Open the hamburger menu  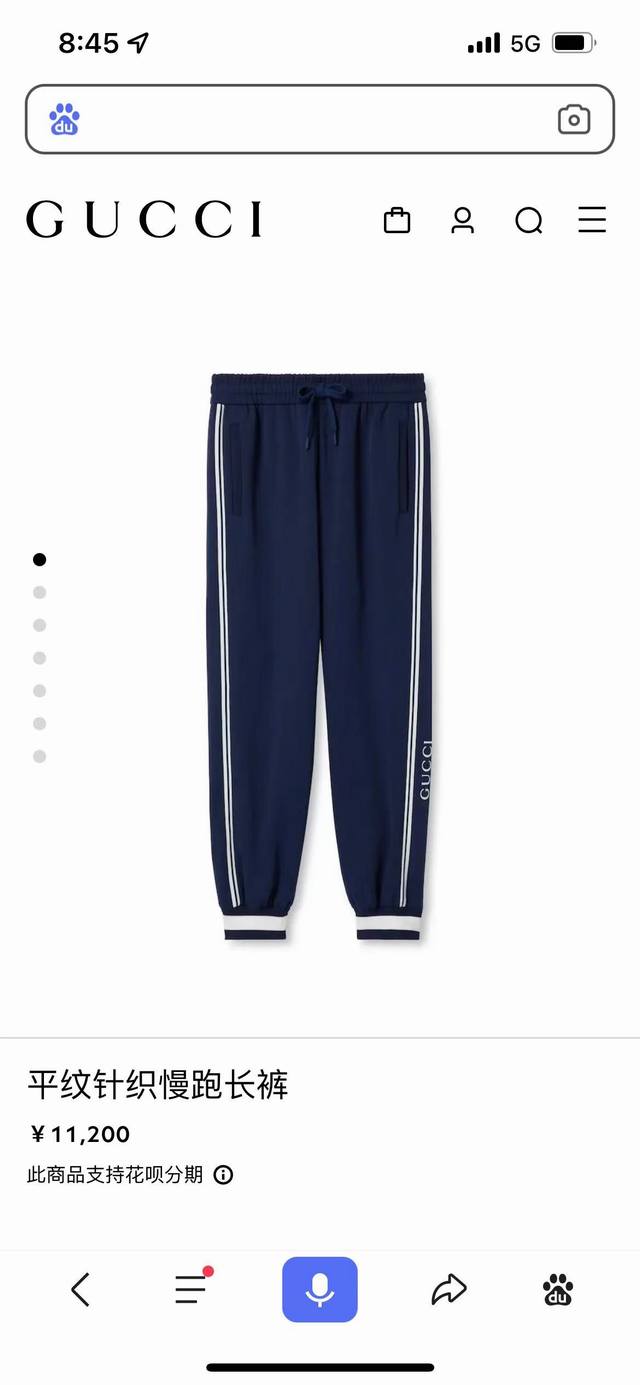click(592, 220)
